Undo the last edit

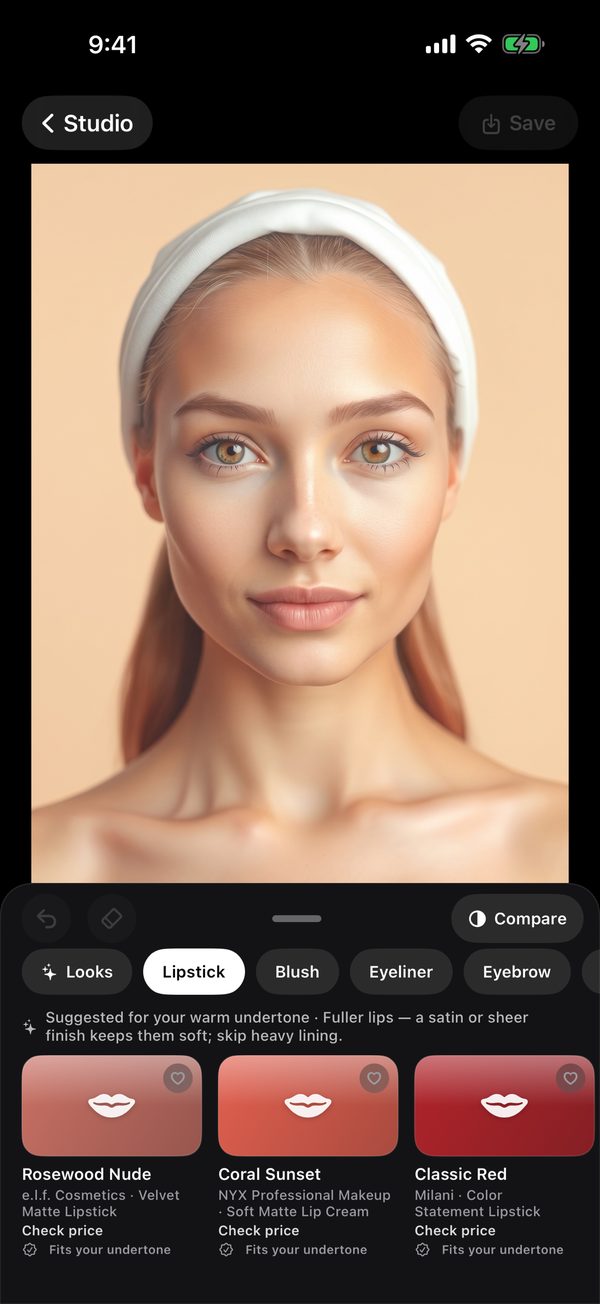pyautogui.click(x=47, y=919)
